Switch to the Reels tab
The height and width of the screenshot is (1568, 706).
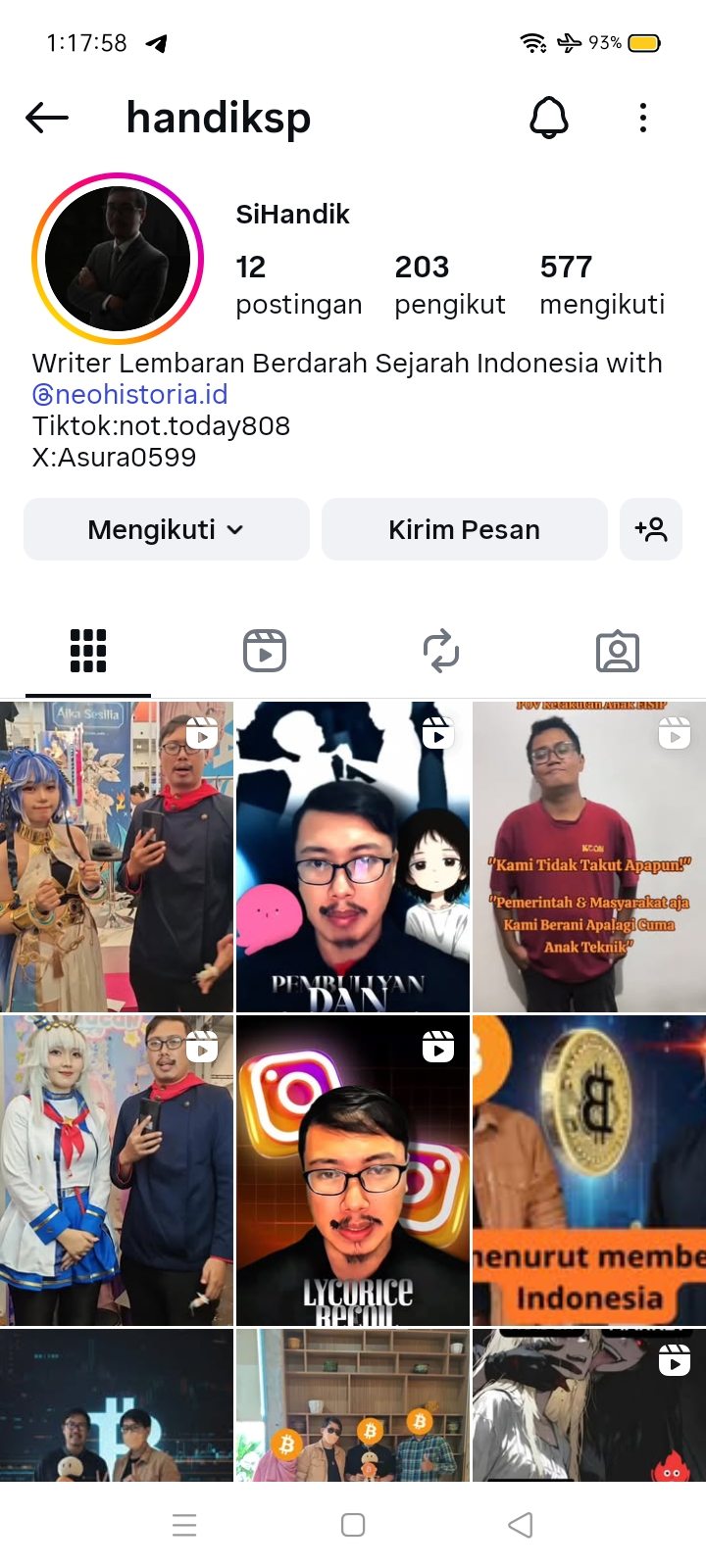click(x=265, y=651)
